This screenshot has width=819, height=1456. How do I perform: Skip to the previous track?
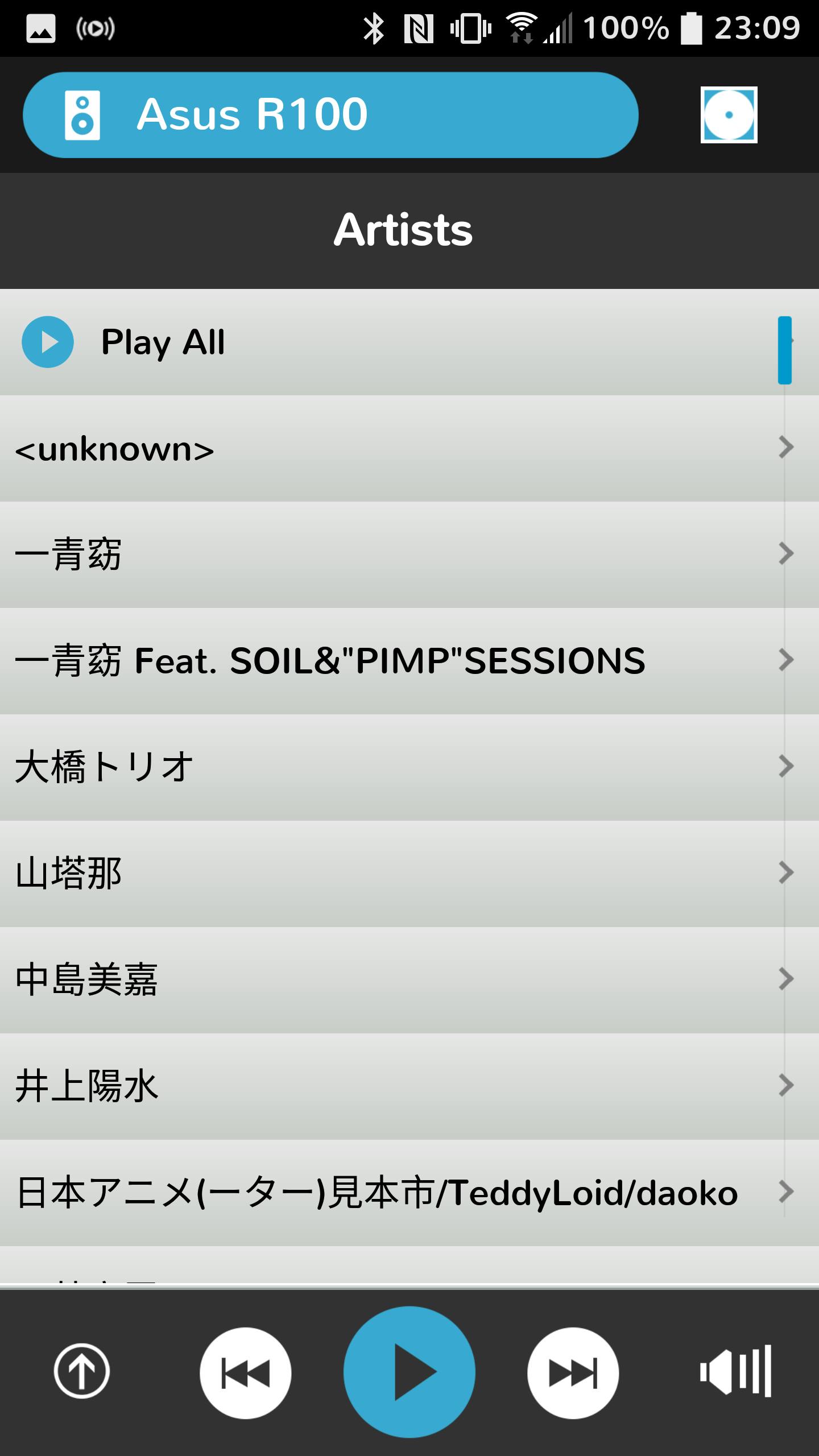245,1372
